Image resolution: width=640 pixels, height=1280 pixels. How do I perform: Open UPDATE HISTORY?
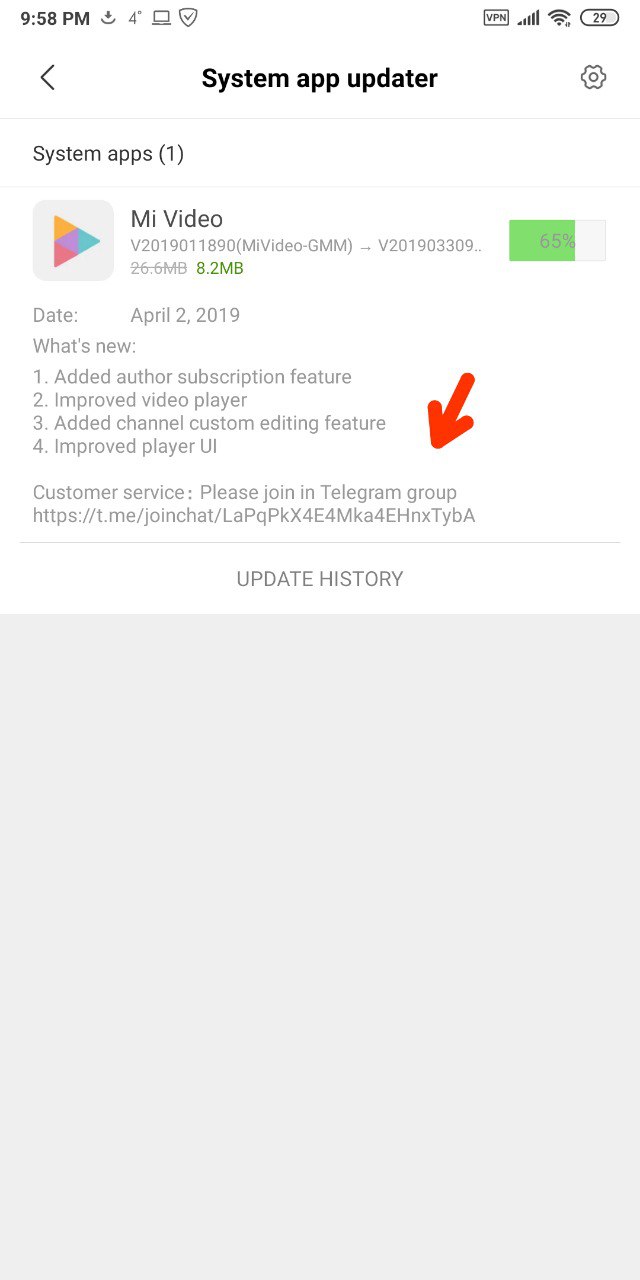pos(320,579)
